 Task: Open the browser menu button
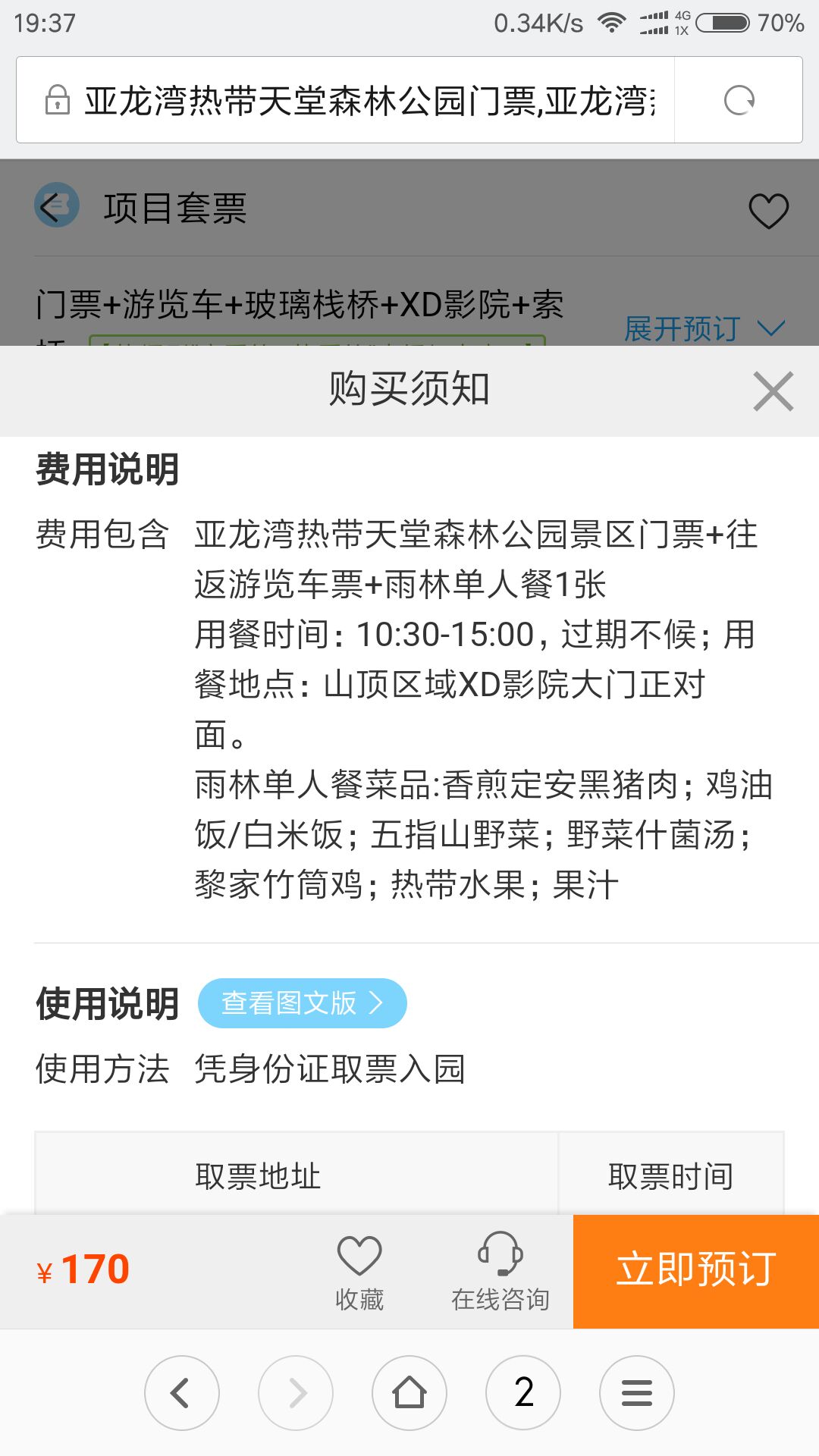tap(637, 1393)
